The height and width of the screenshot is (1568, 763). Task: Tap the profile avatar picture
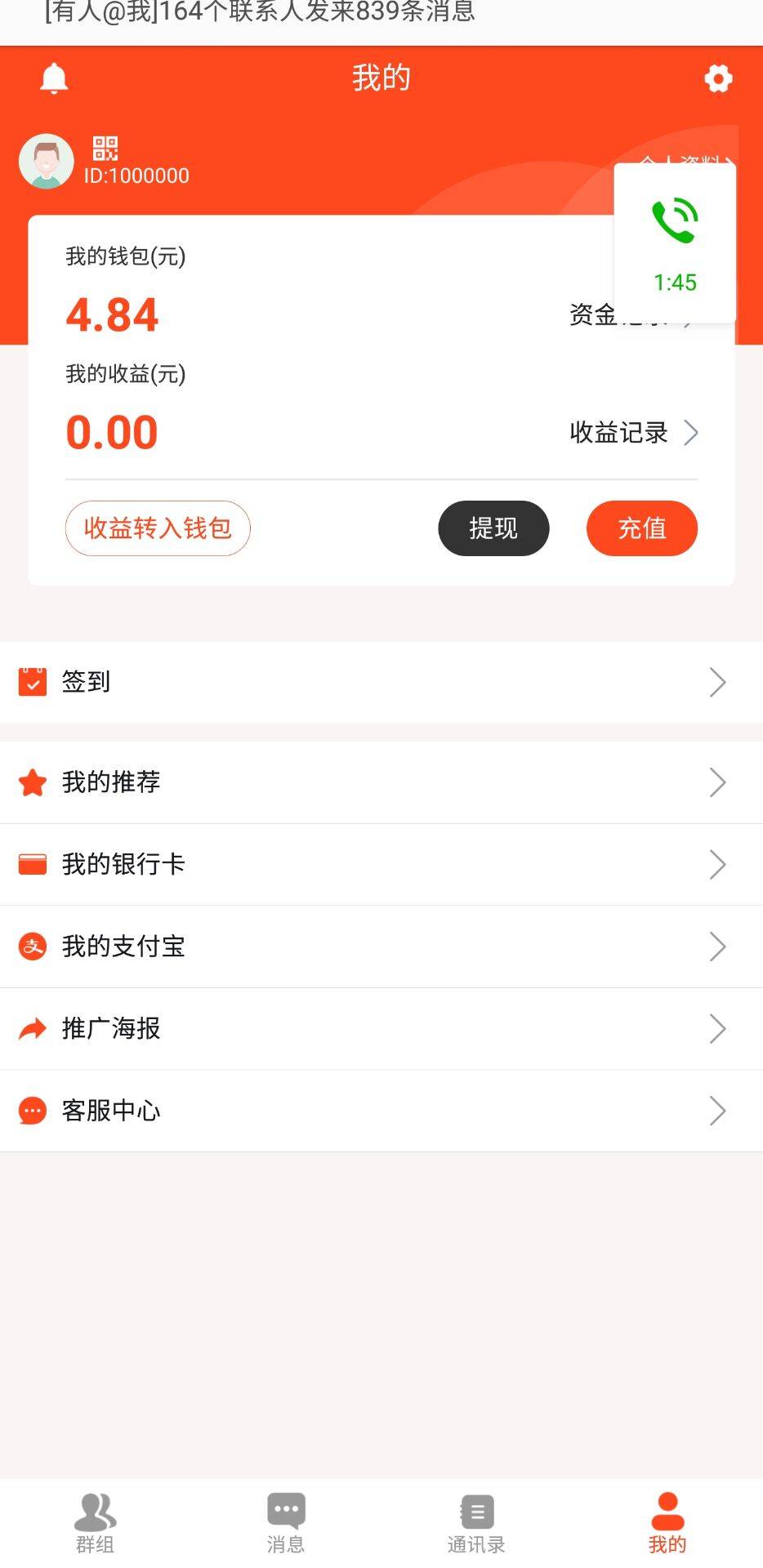point(47,162)
